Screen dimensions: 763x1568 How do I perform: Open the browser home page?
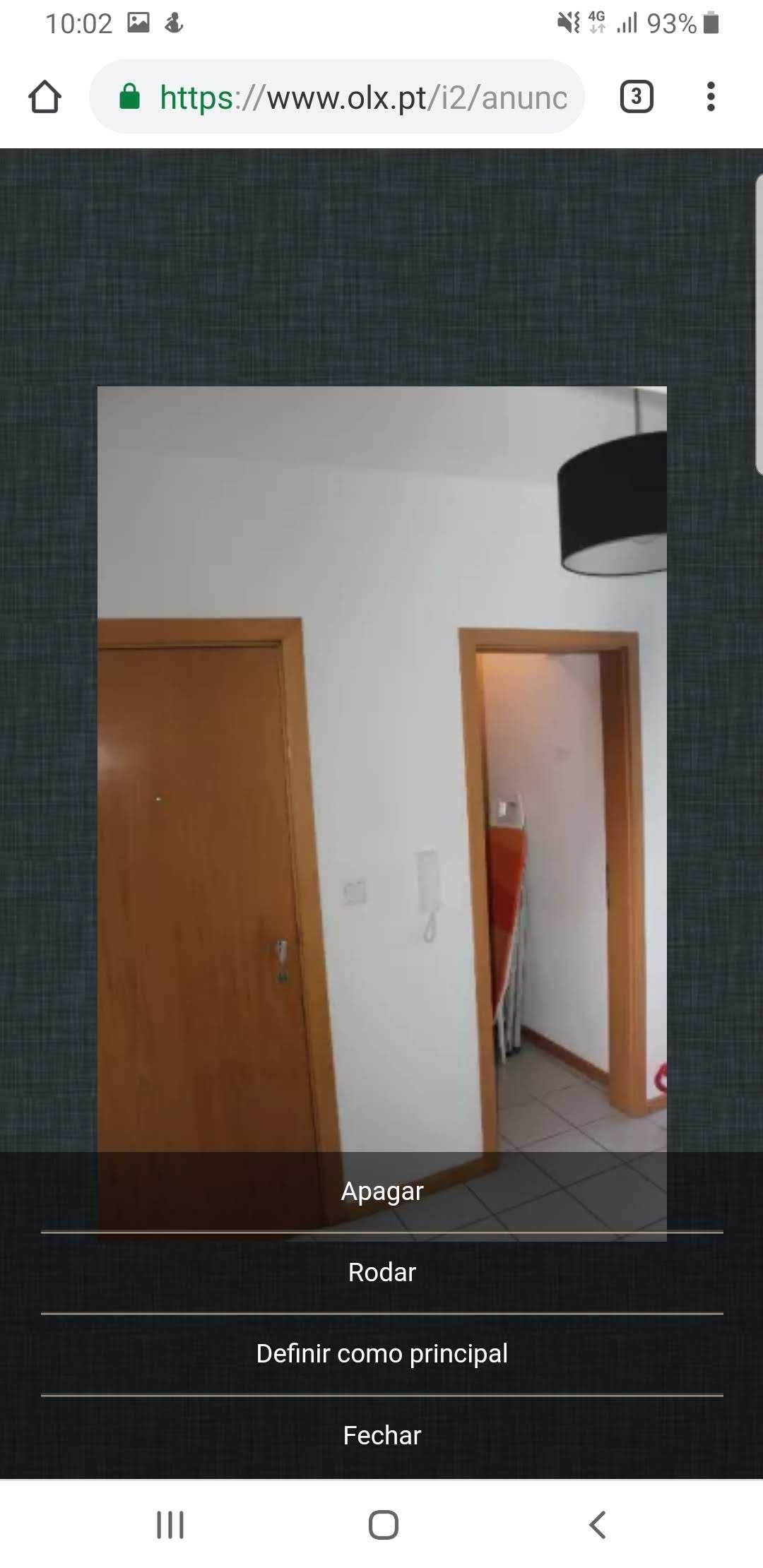(45, 97)
